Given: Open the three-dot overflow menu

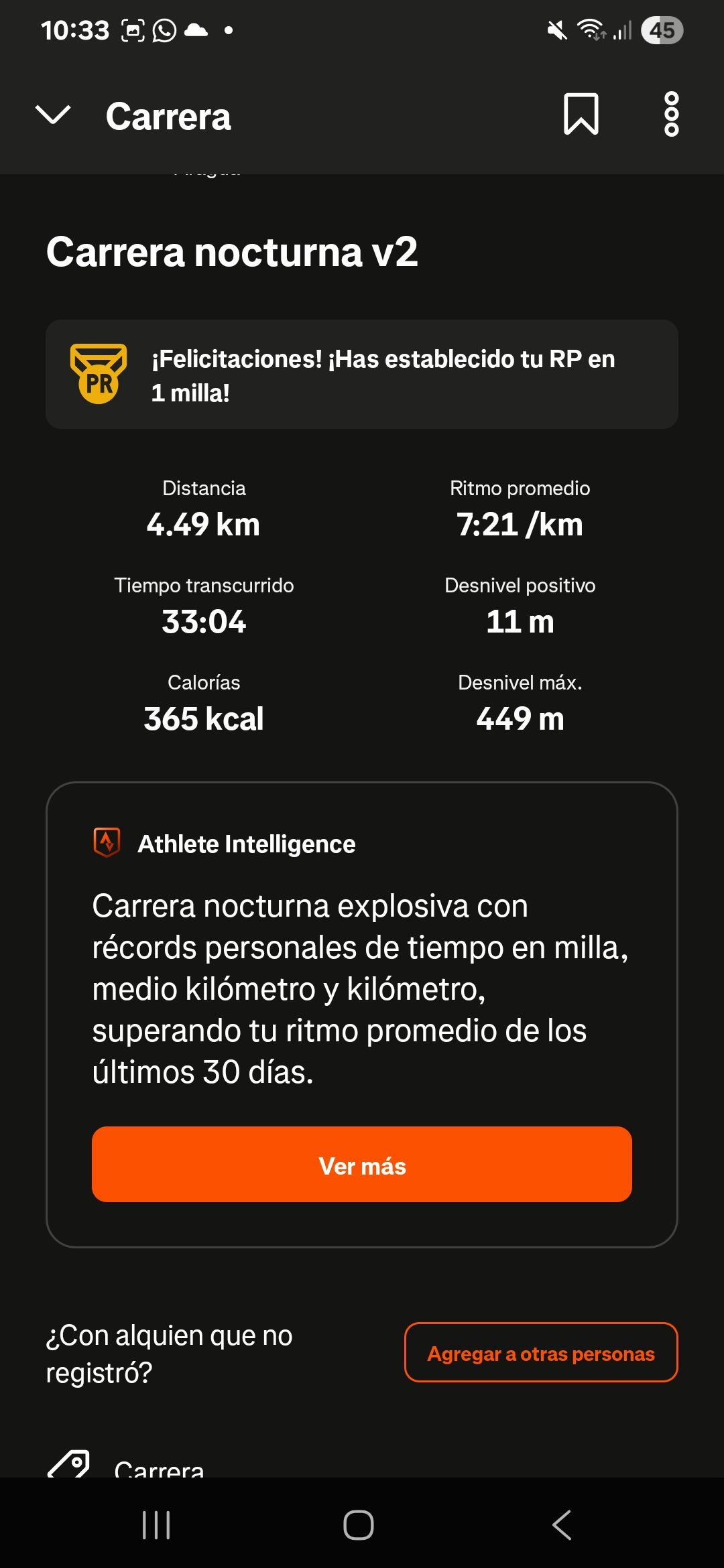Looking at the screenshot, I should point(671,114).
